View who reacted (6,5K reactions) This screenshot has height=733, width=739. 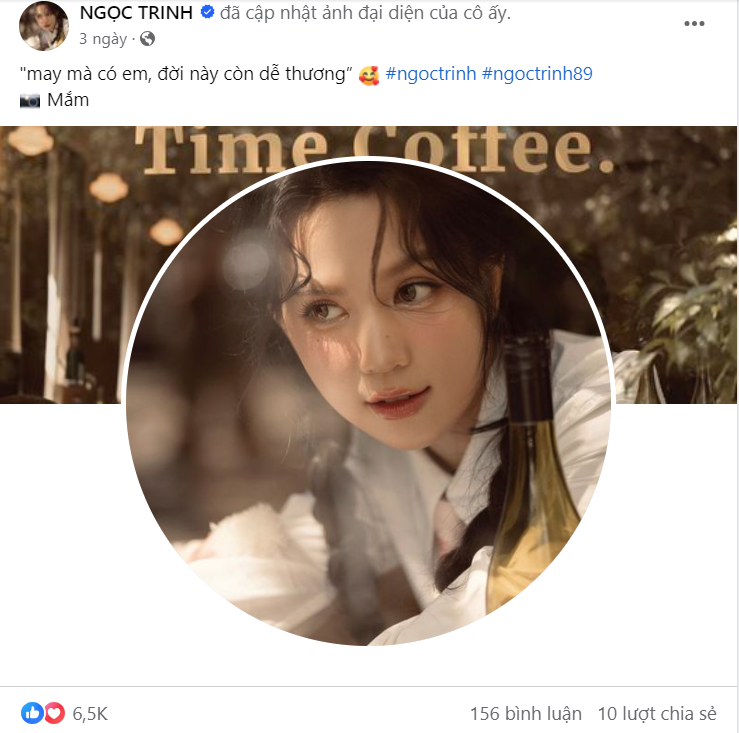click(90, 713)
